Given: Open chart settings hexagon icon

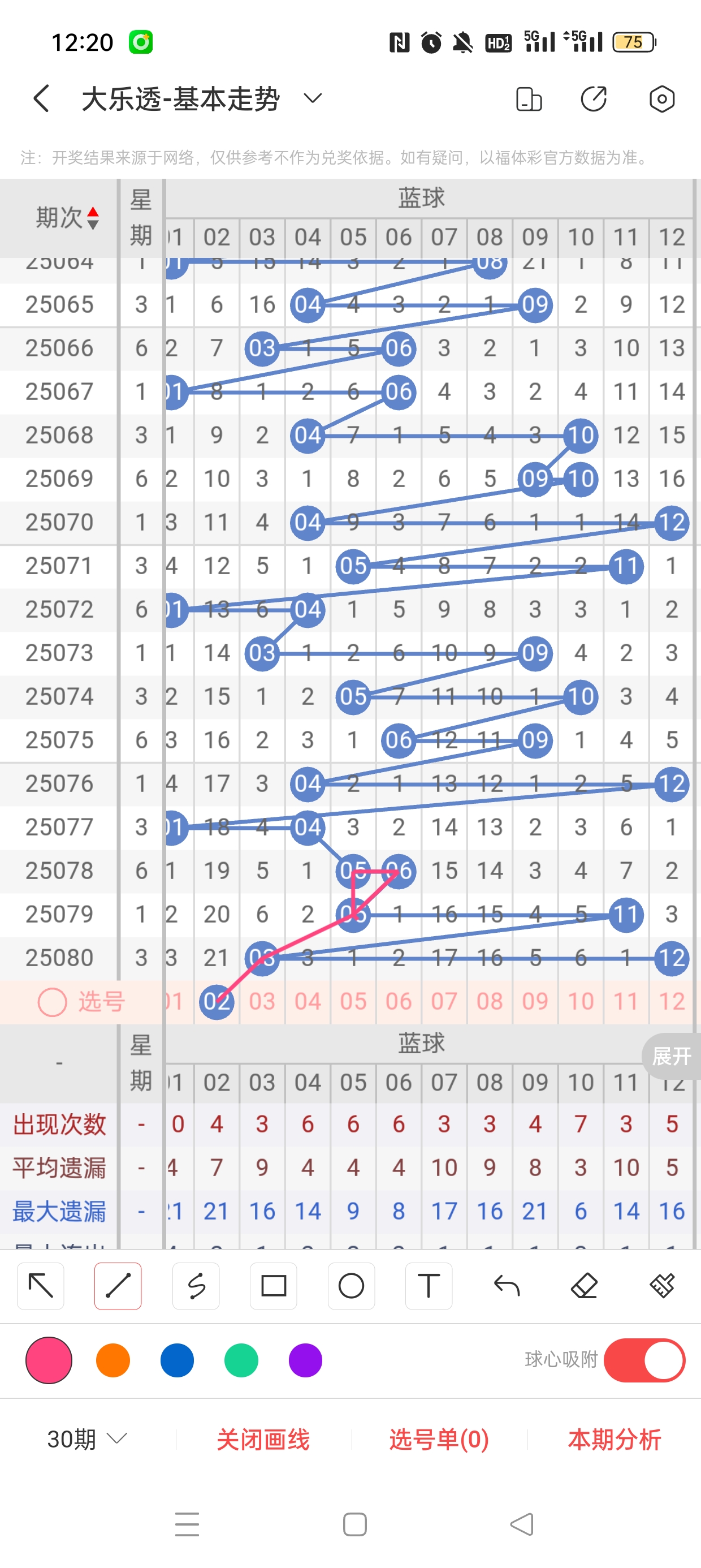Looking at the screenshot, I should pyautogui.click(x=661, y=98).
